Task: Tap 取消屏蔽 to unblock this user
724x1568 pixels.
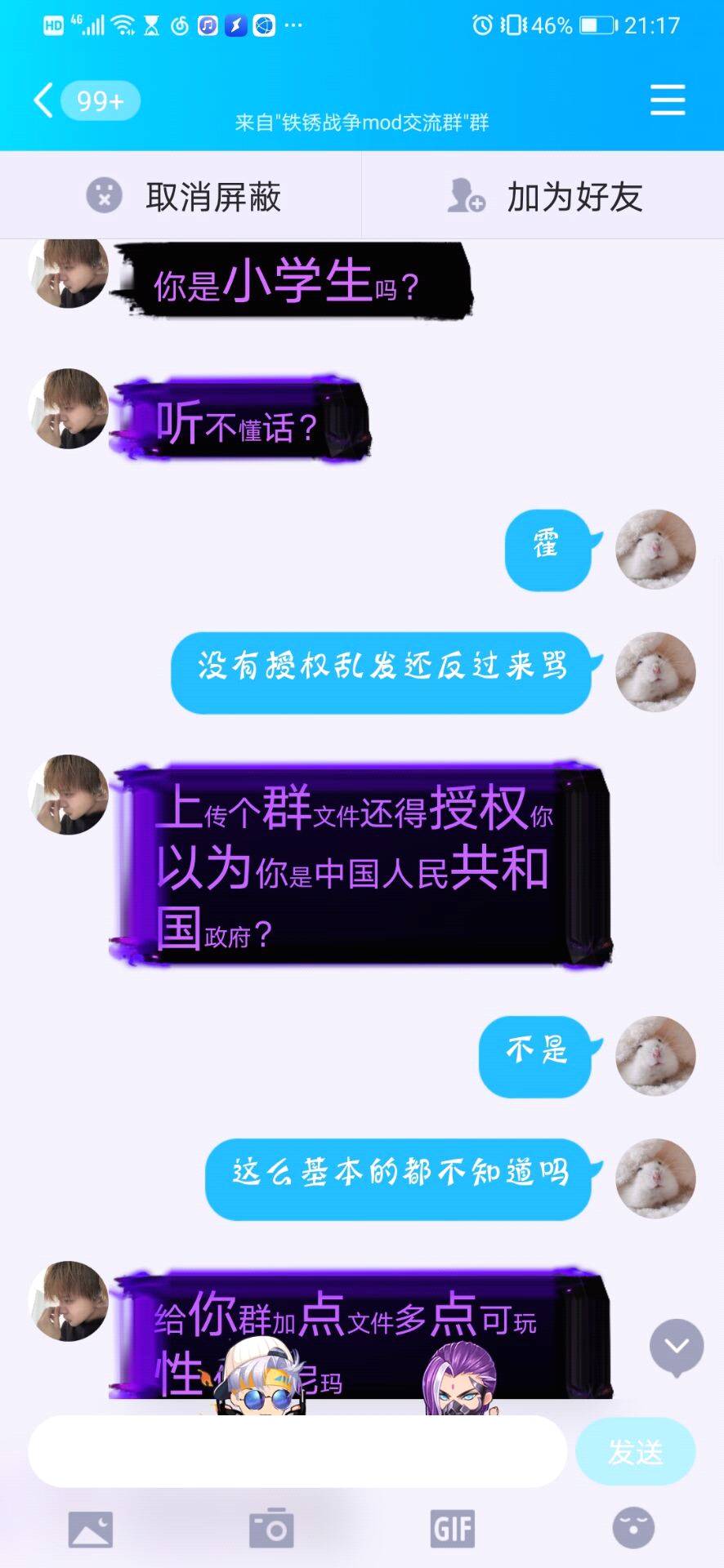Action: 183,196
